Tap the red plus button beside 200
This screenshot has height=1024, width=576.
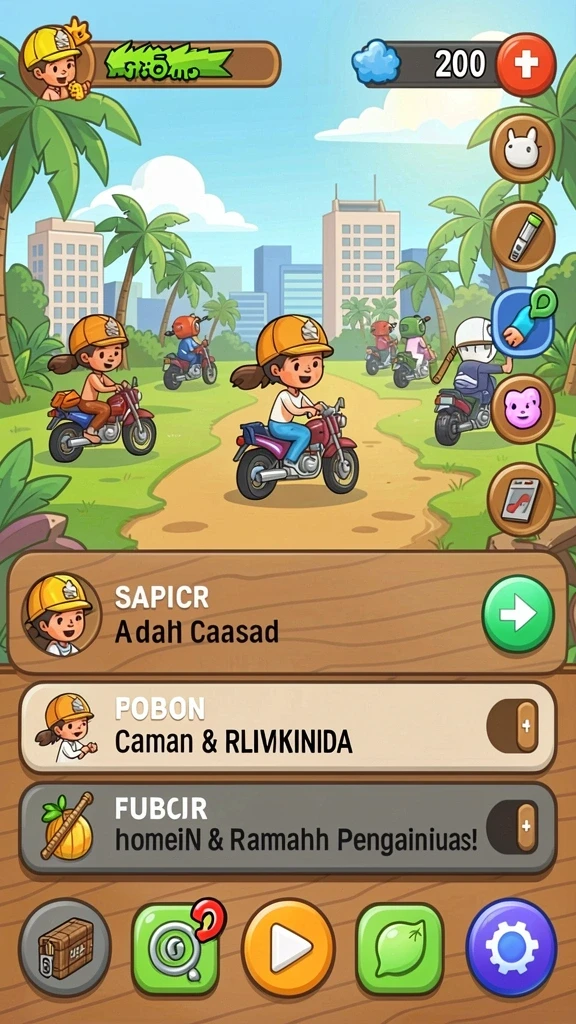tap(526, 65)
